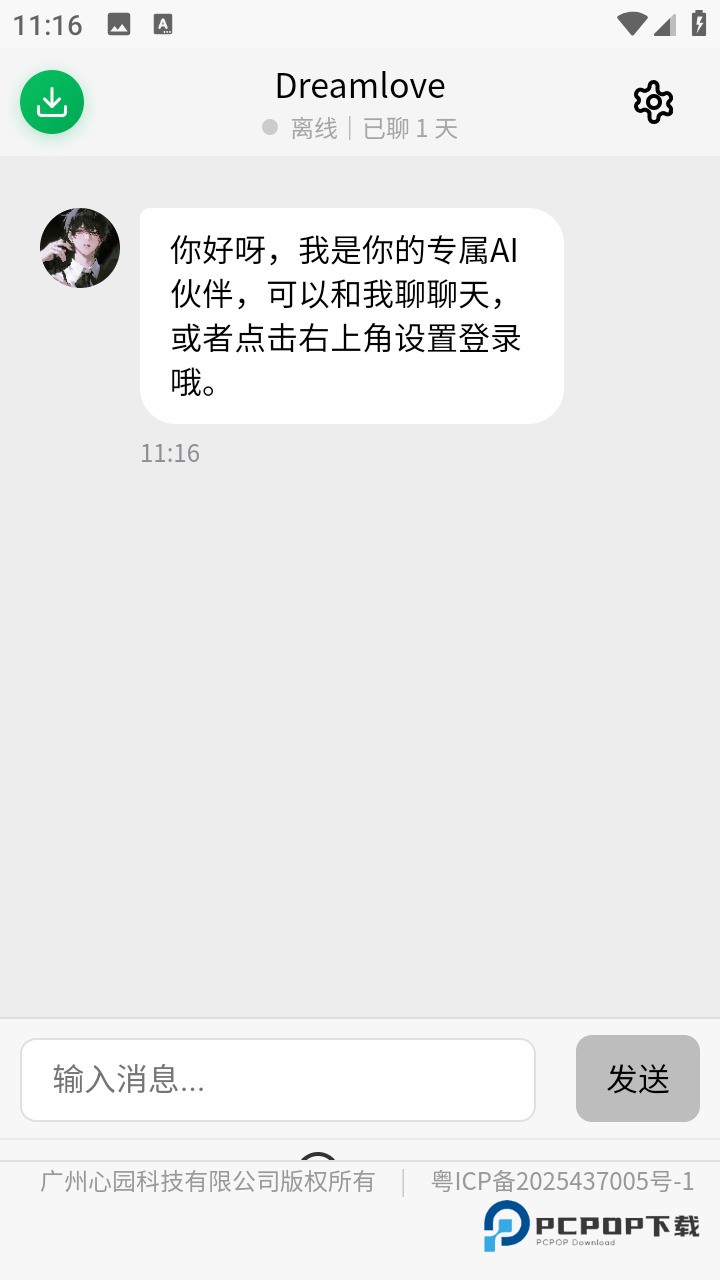The image size is (720, 1280).
Task: Open the AI companion's avatar
Action: [x=80, y=248]
